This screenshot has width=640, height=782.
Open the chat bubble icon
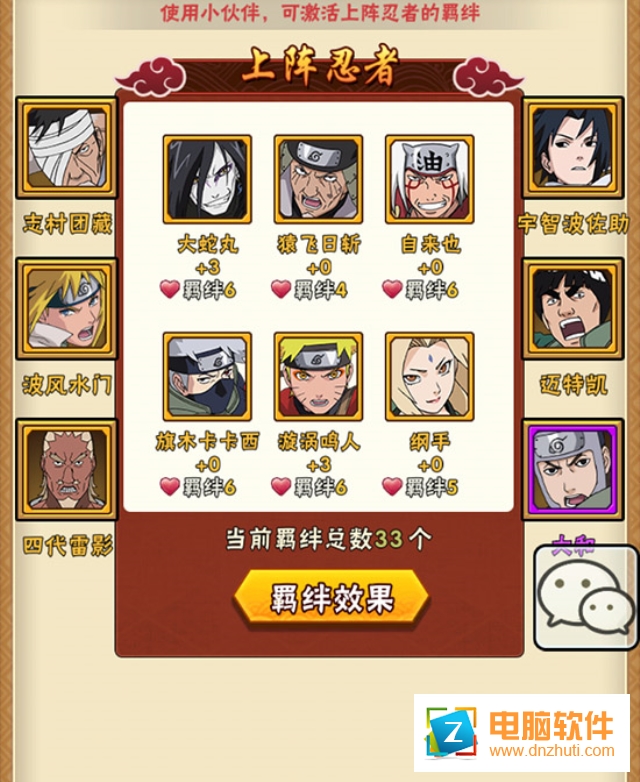587,600
